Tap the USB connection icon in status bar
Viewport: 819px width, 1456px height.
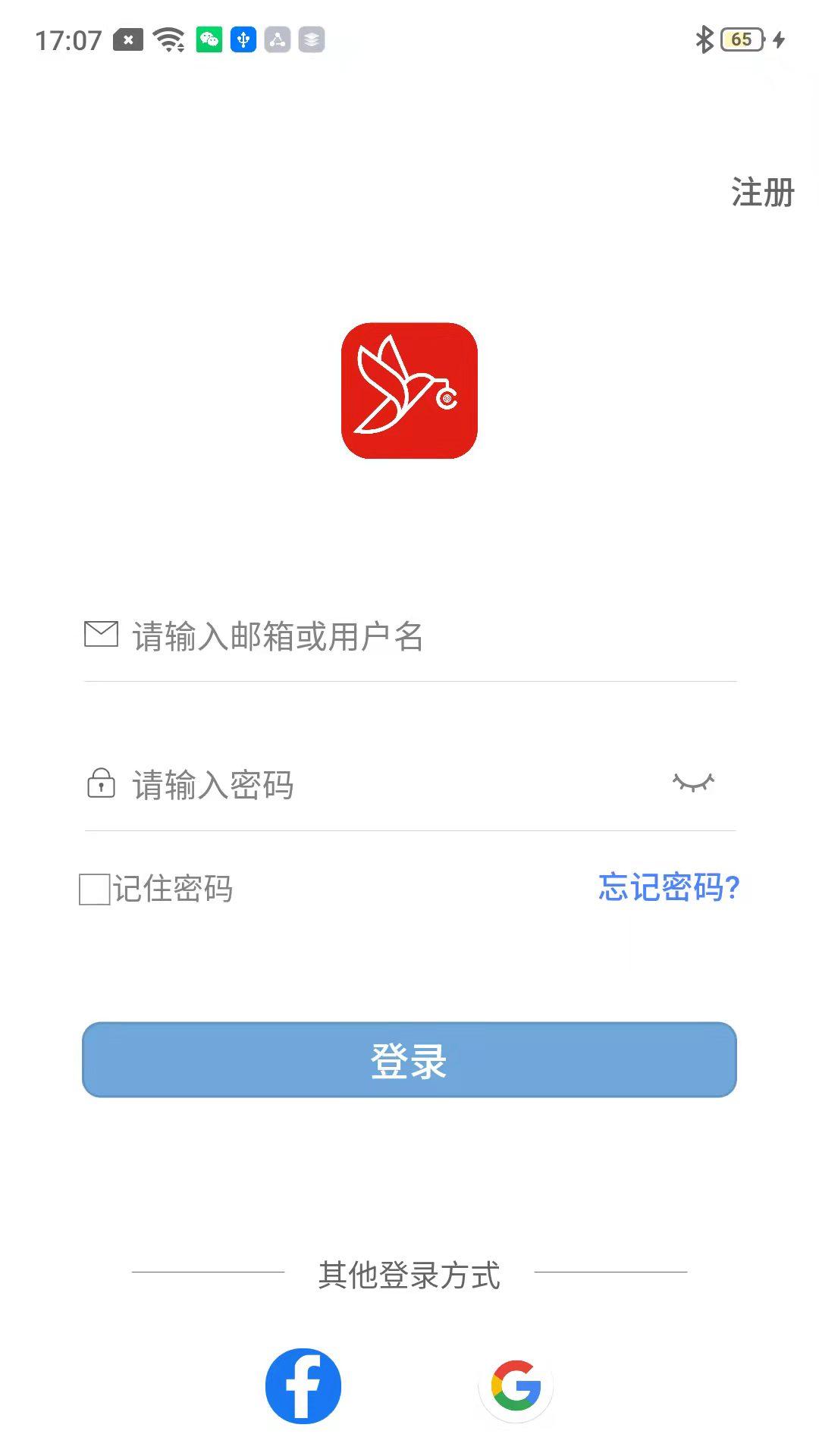[x=243, y=41]
